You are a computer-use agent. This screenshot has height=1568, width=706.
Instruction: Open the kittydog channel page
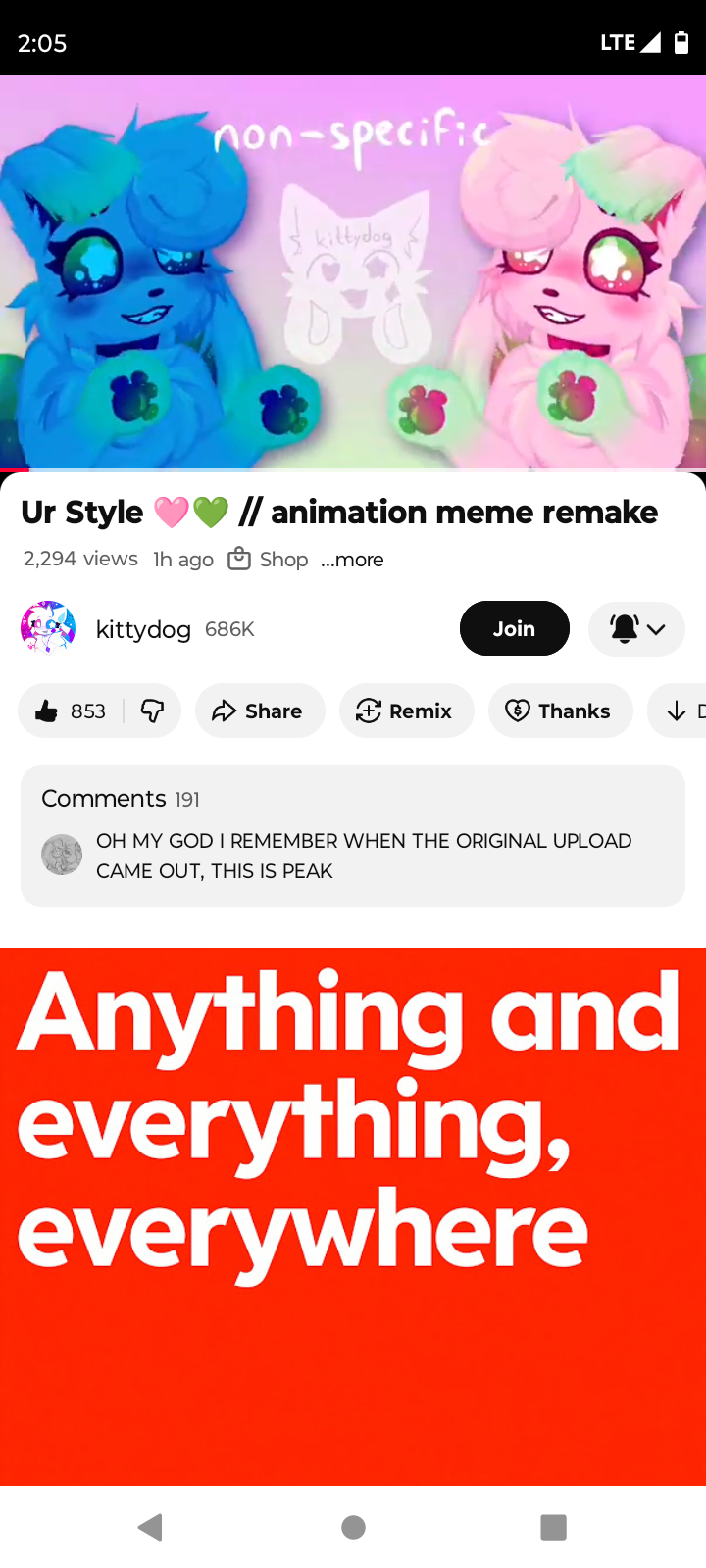(143, 629)
